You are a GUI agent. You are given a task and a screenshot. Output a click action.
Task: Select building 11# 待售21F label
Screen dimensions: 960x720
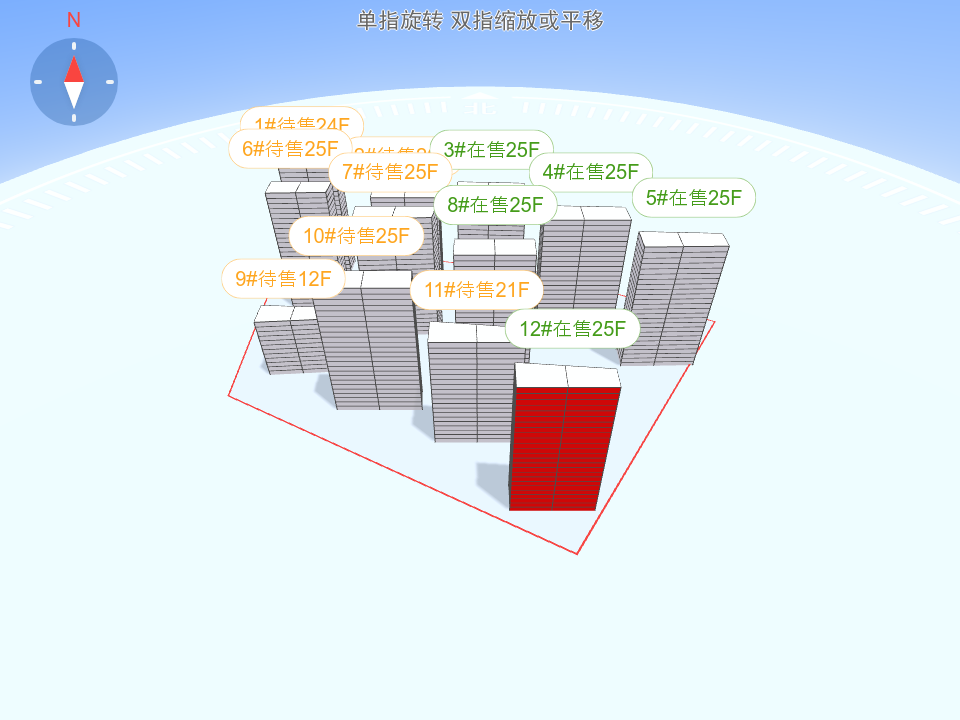(x=476, y=290)
